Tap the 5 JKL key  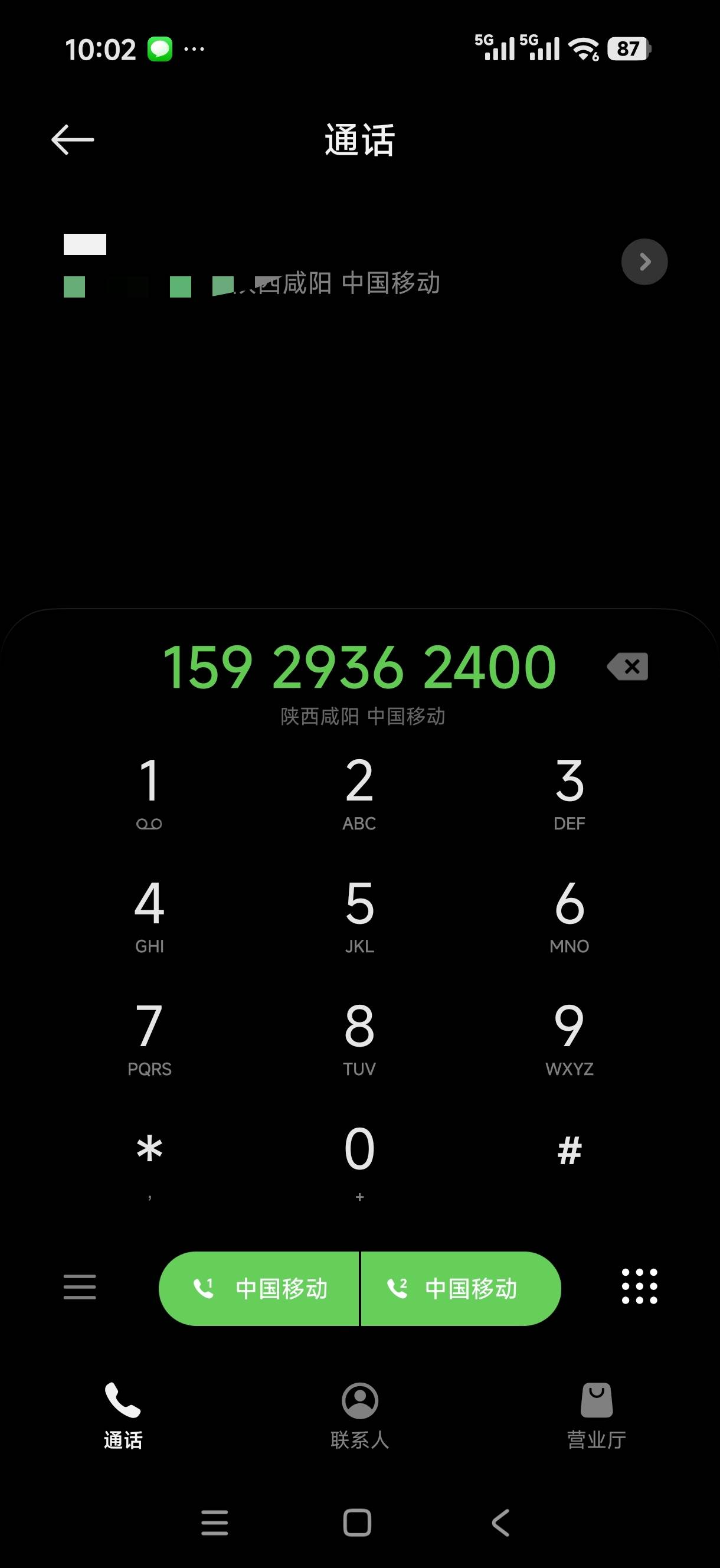pyautogui.click(x=359, y=914)
